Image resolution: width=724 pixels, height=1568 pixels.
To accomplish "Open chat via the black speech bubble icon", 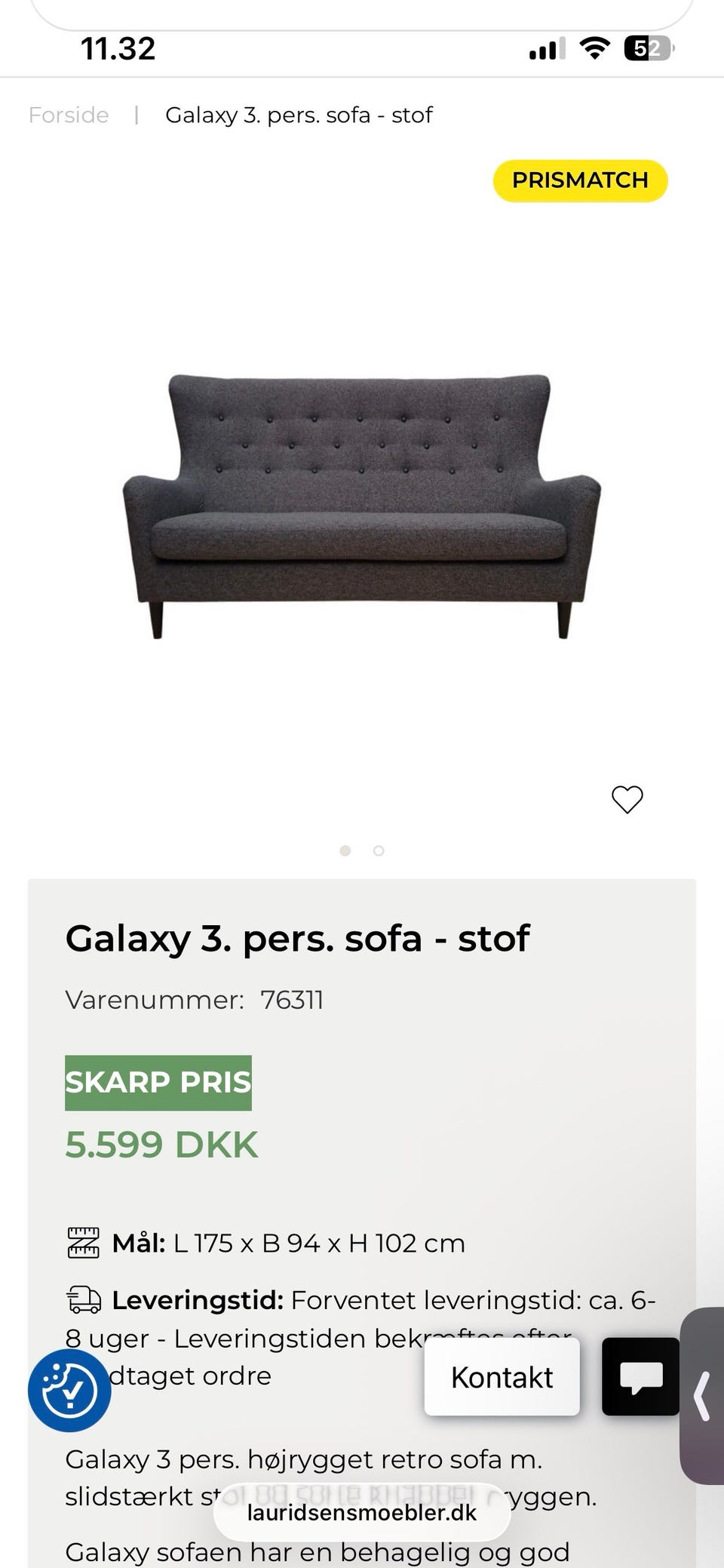I will click(640, 1377).
